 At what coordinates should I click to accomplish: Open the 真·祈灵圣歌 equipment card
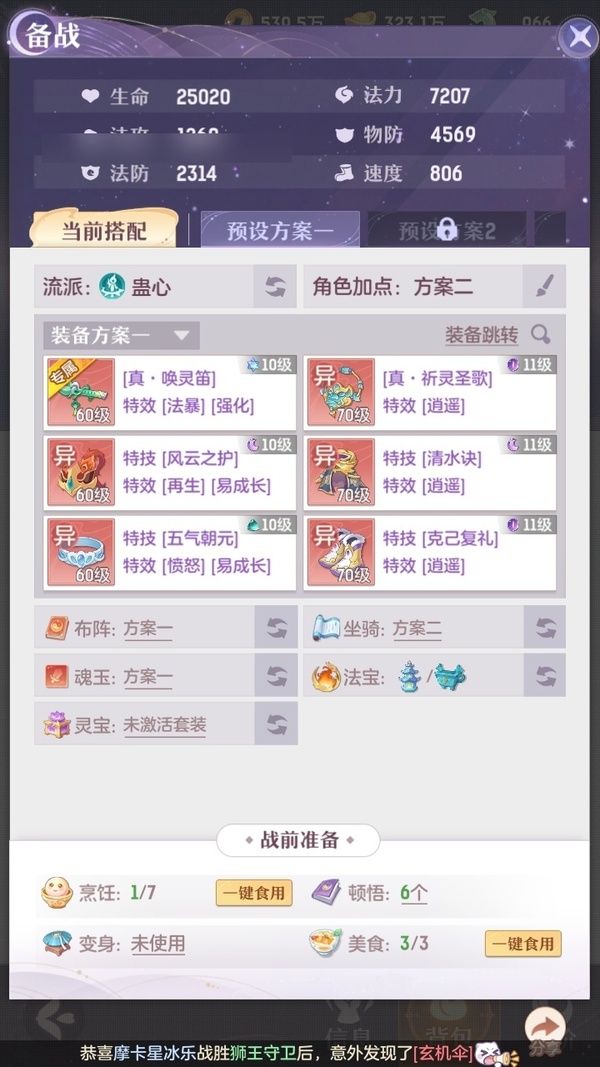[x=430, y=391]
